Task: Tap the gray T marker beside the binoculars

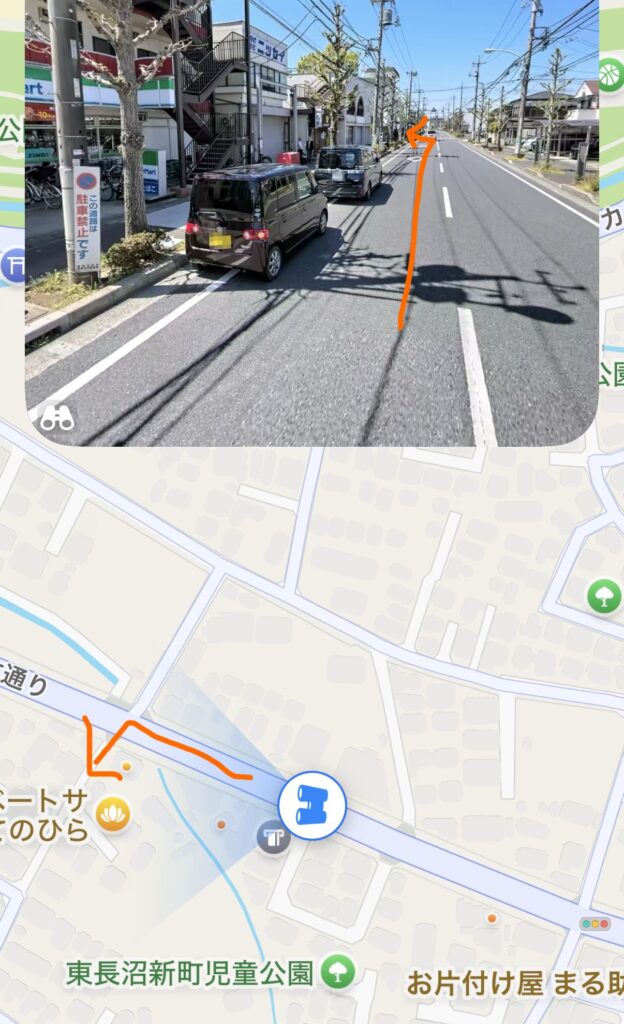Action: pyautogui.click(x=273, y=836)
